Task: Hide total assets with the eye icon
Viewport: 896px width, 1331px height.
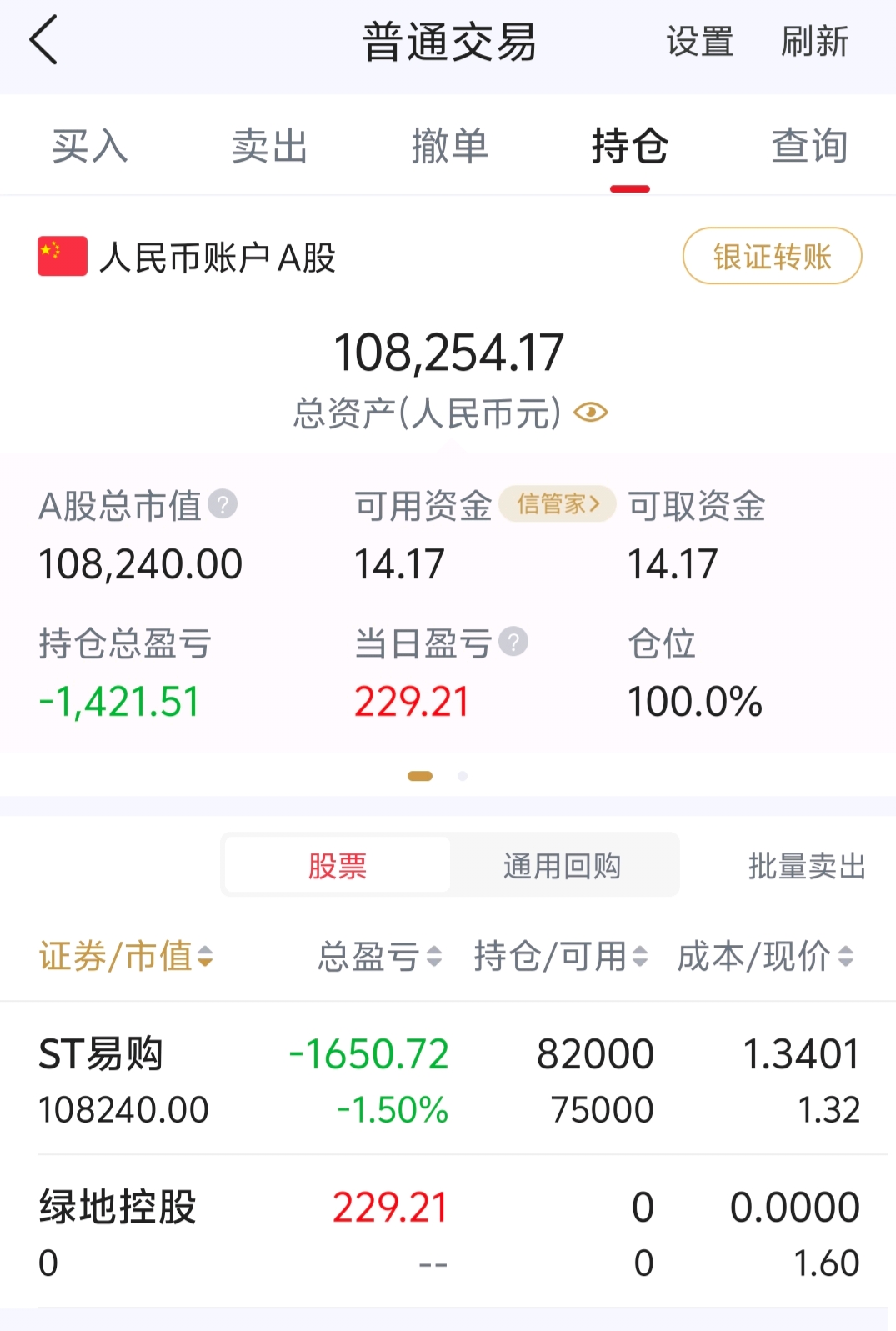Action: pyautogui.click(x=591, y=413)
